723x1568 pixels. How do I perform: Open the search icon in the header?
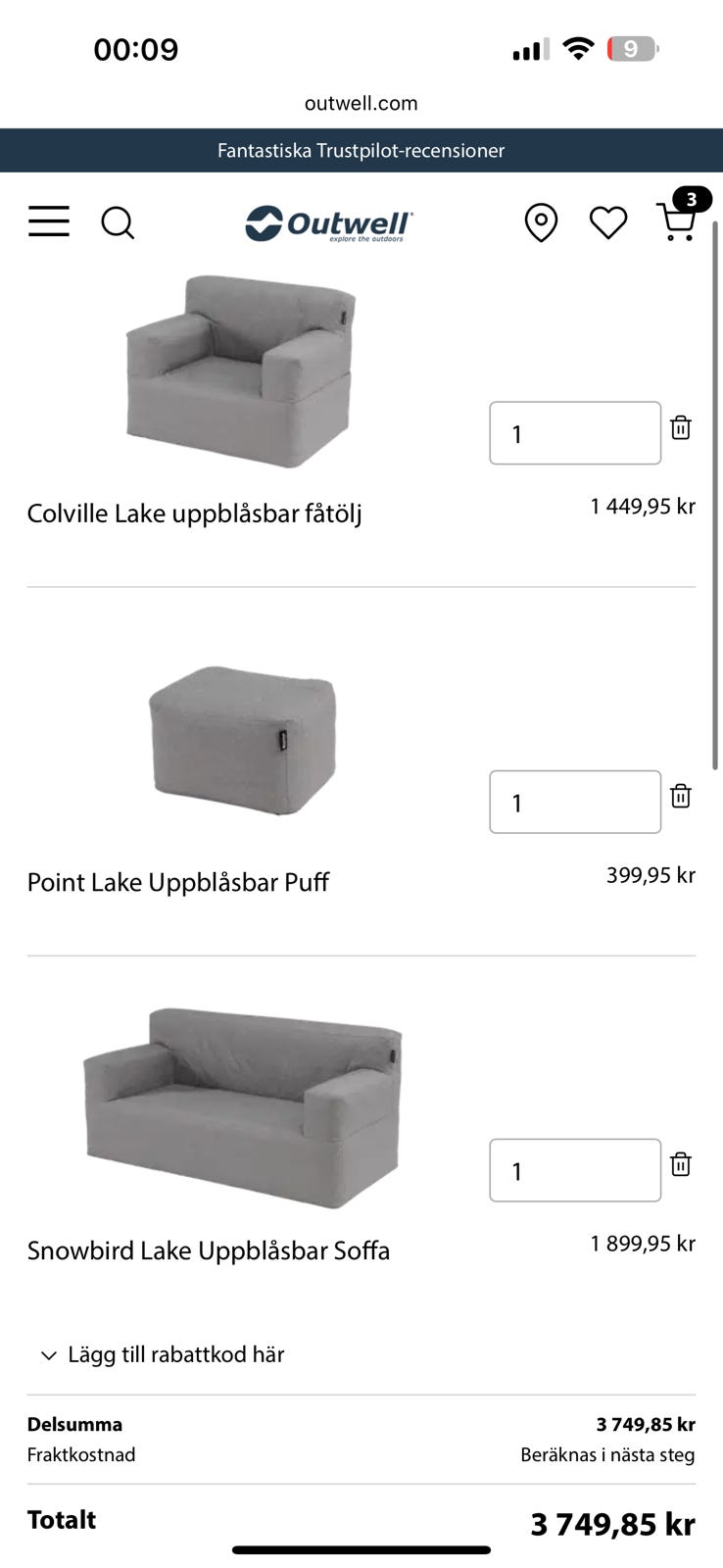(x=119, y=222)
